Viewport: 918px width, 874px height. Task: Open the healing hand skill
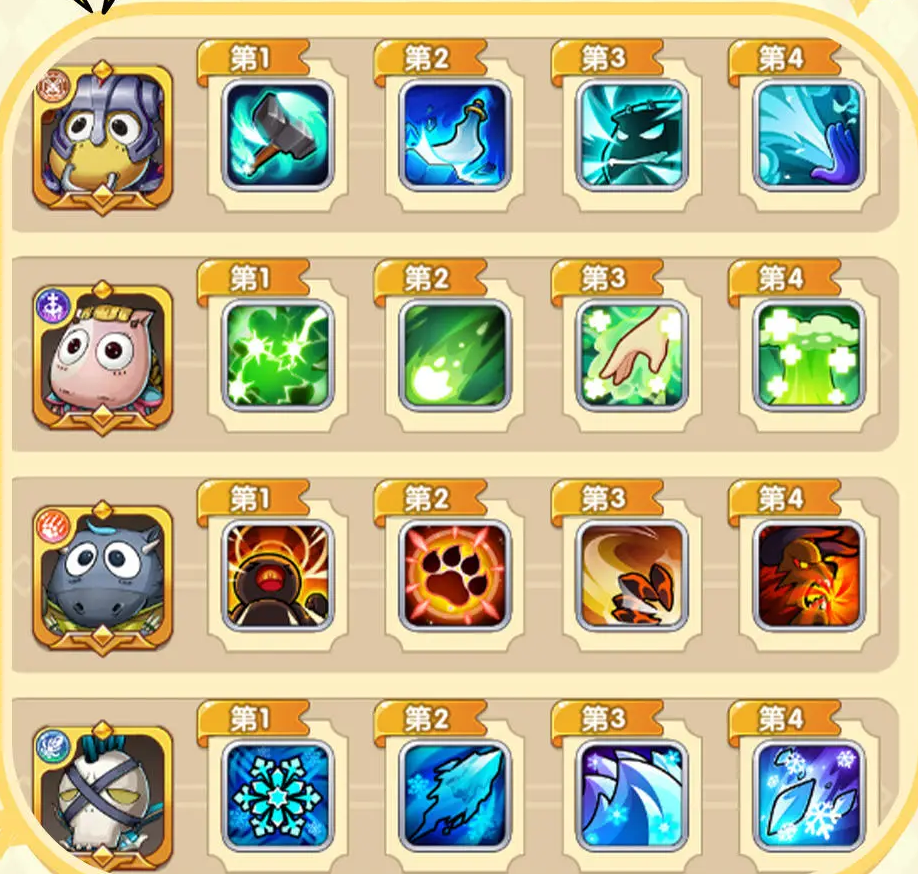point(632,356)
